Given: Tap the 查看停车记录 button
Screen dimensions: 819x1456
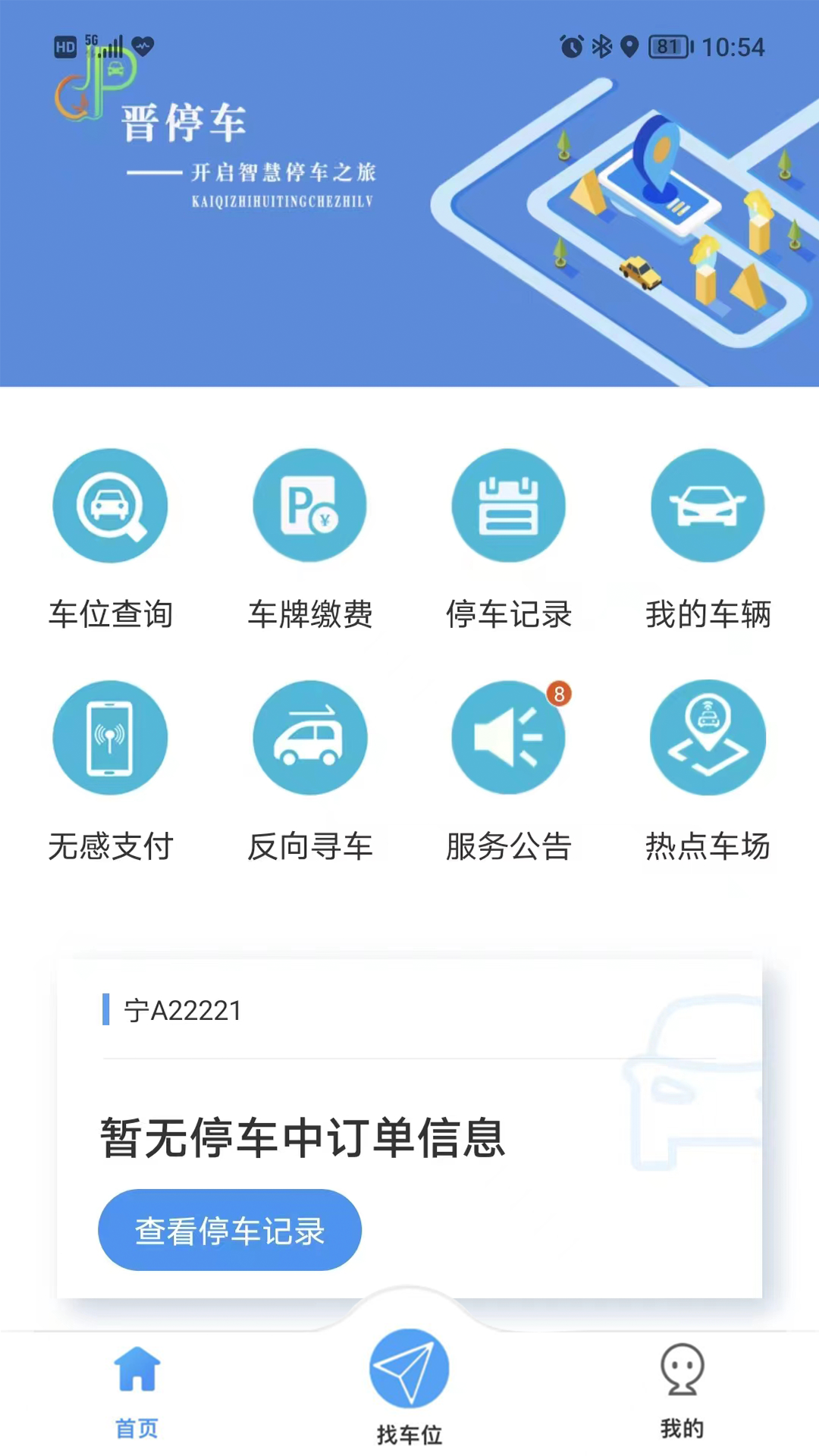Looking at the screenshot, I should coord(230,1230).
